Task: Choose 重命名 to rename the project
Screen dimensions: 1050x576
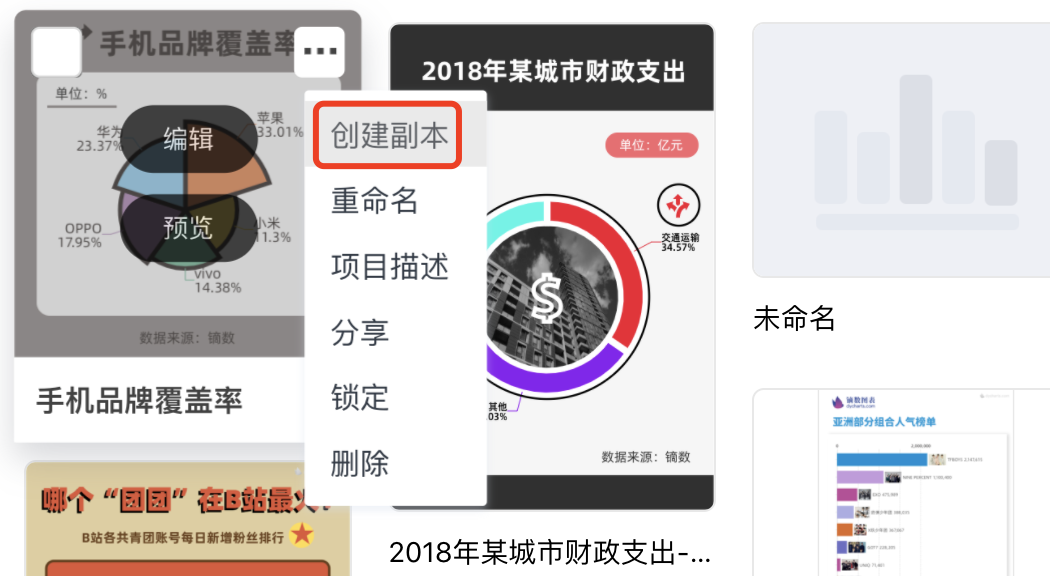Action: pos(375,201)
